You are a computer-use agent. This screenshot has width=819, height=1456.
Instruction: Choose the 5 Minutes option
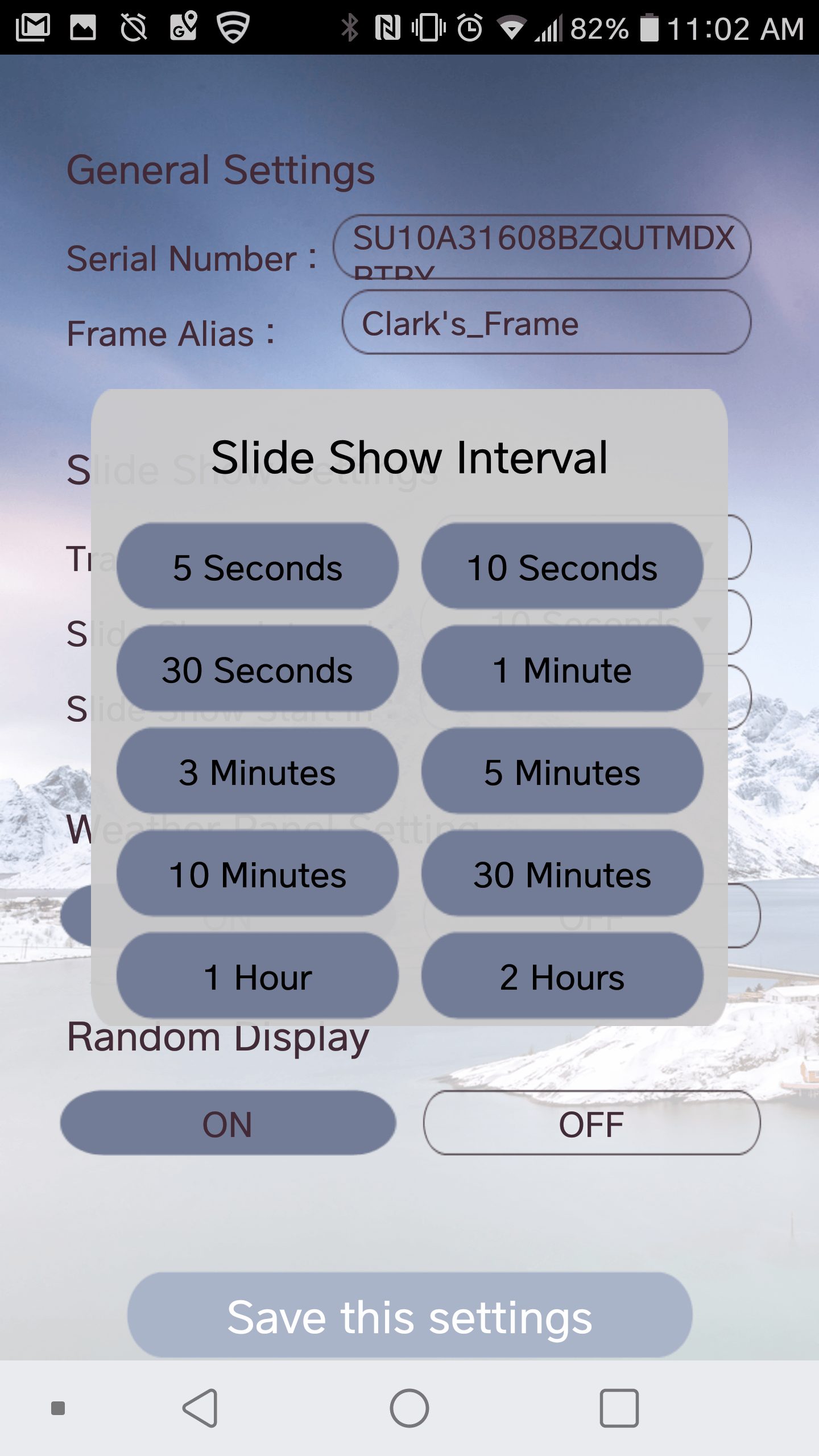[x=562, y=771]
